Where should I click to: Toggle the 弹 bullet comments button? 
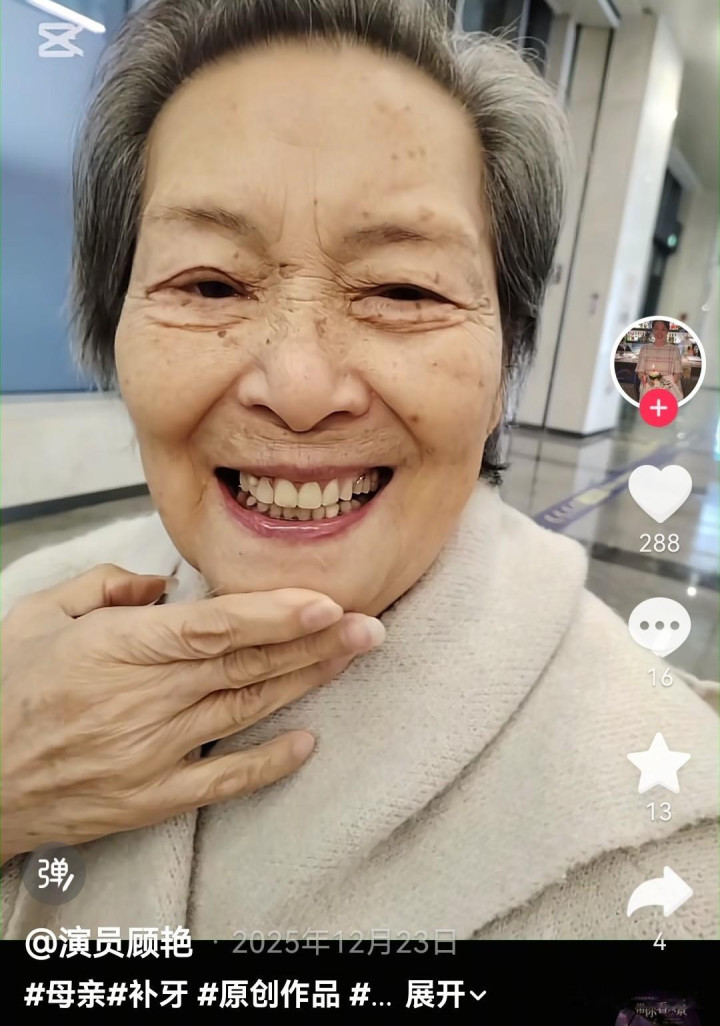pyautogui.click(x=54, y=875)
